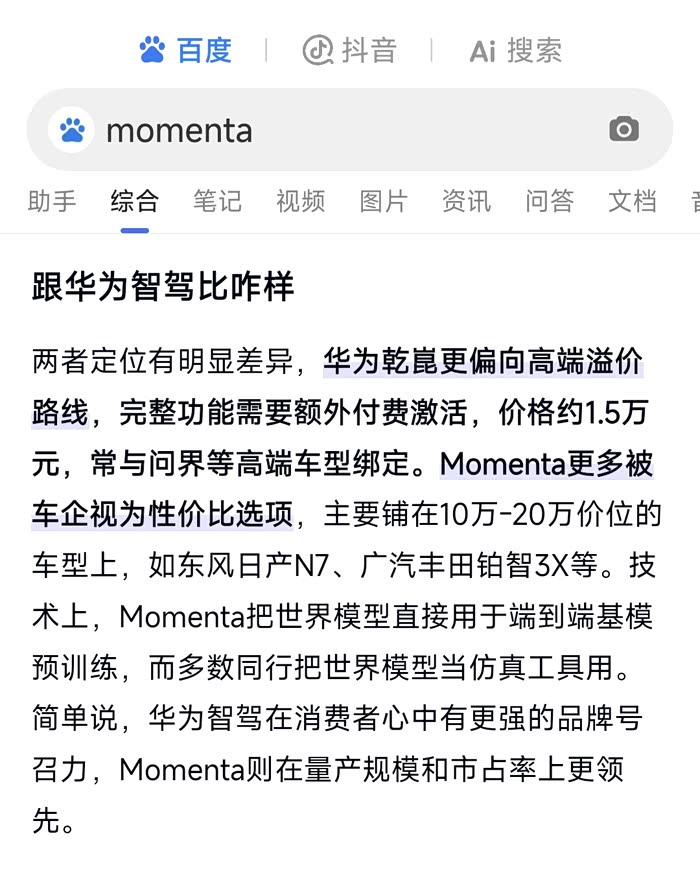The height and width of the screenshot is (880, 700).
Task: Switch to the 助手 tab
Action: [52, 201]
